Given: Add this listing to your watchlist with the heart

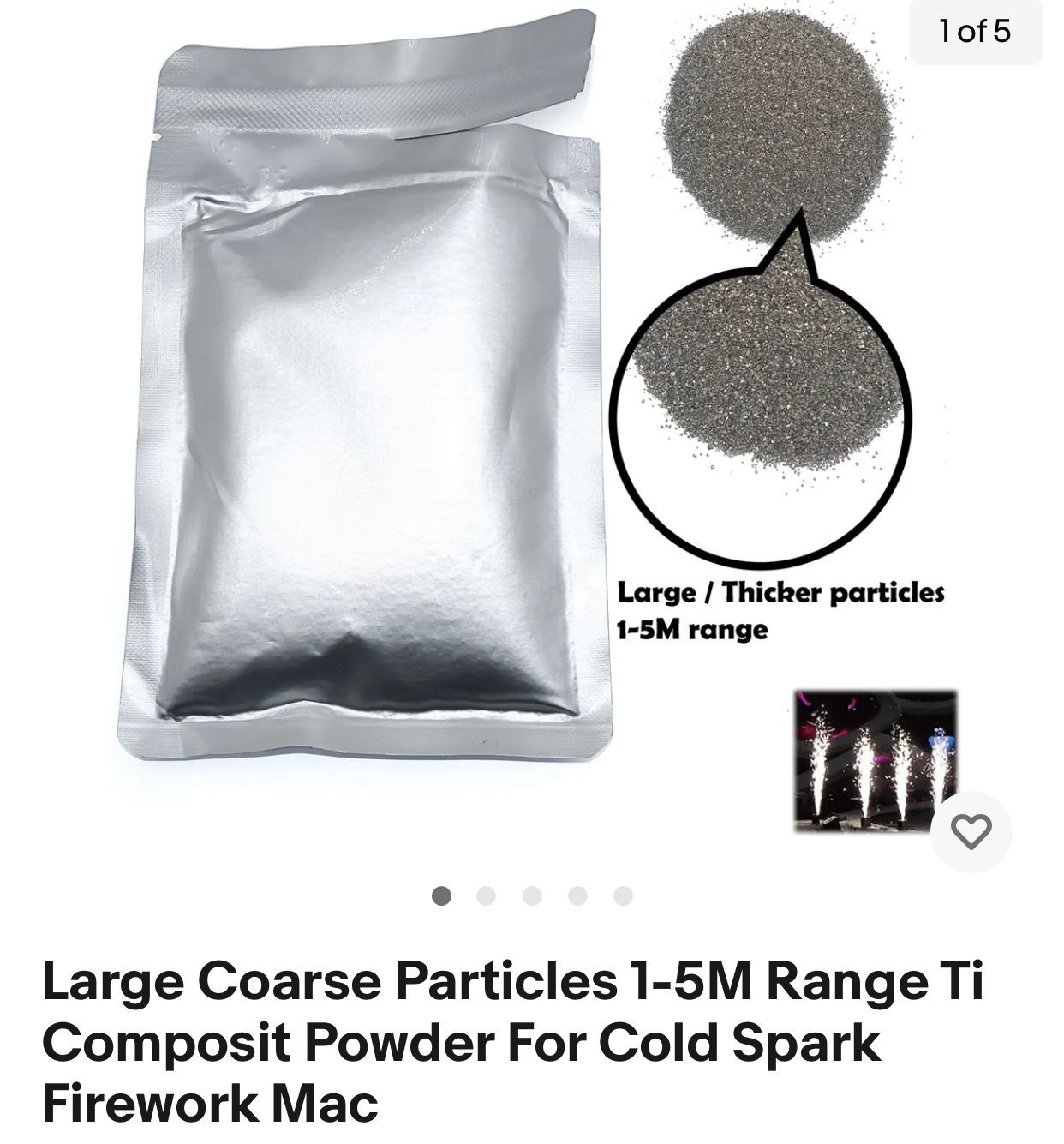Looking at the screenshot, I should pos(971,832).
